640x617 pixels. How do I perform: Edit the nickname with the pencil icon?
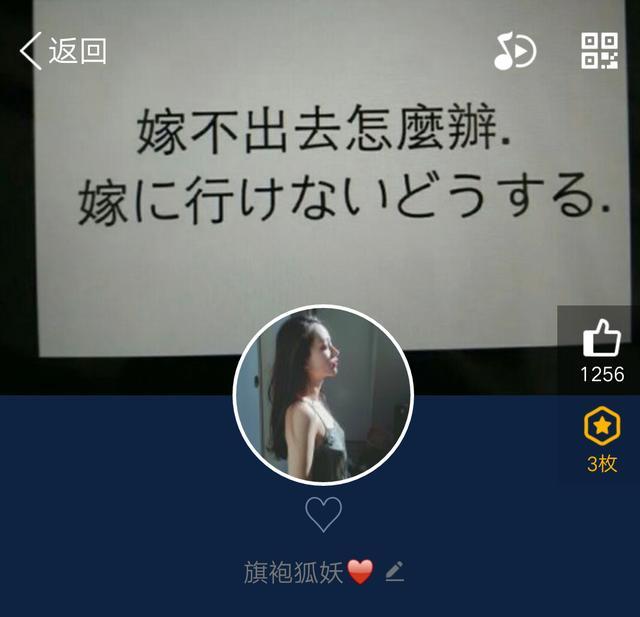(394, 572)
